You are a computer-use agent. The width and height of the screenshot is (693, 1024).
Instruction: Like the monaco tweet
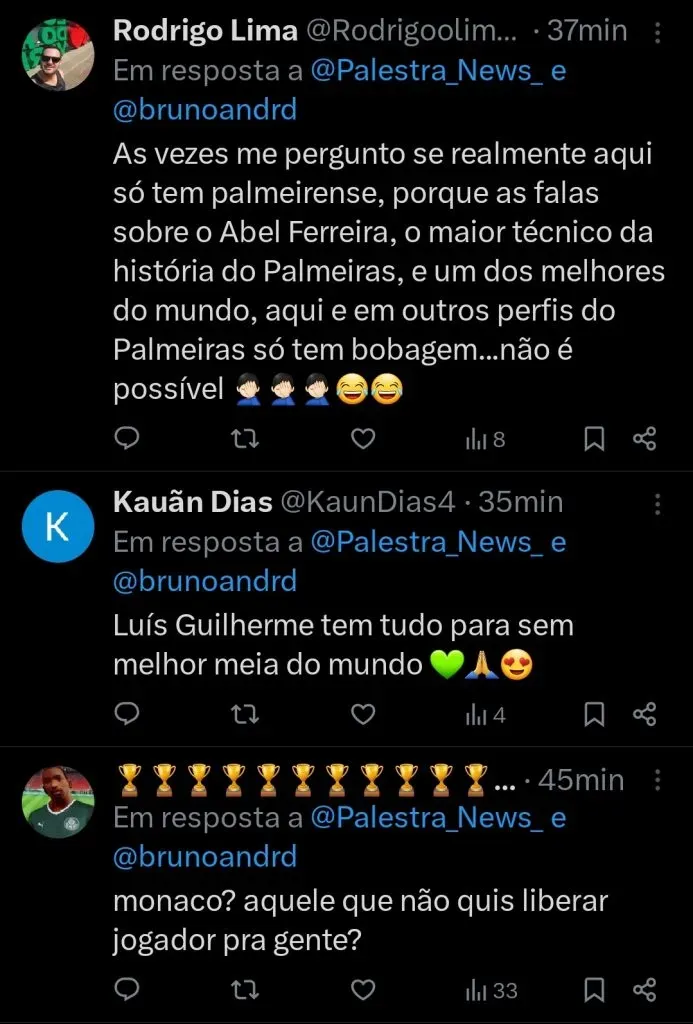click(x=364, y=990)
